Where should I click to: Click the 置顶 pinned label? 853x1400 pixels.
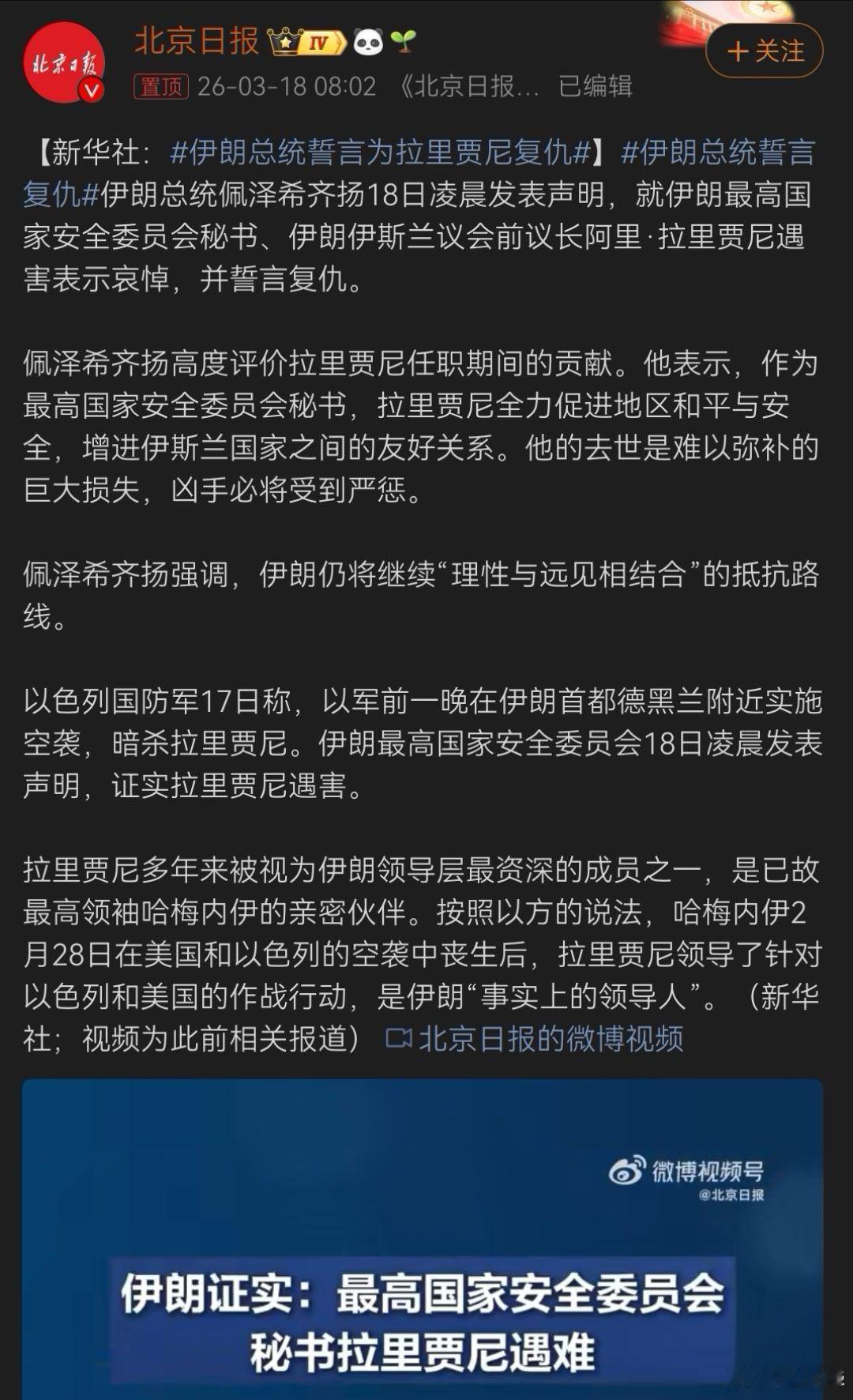pos(163,88)
